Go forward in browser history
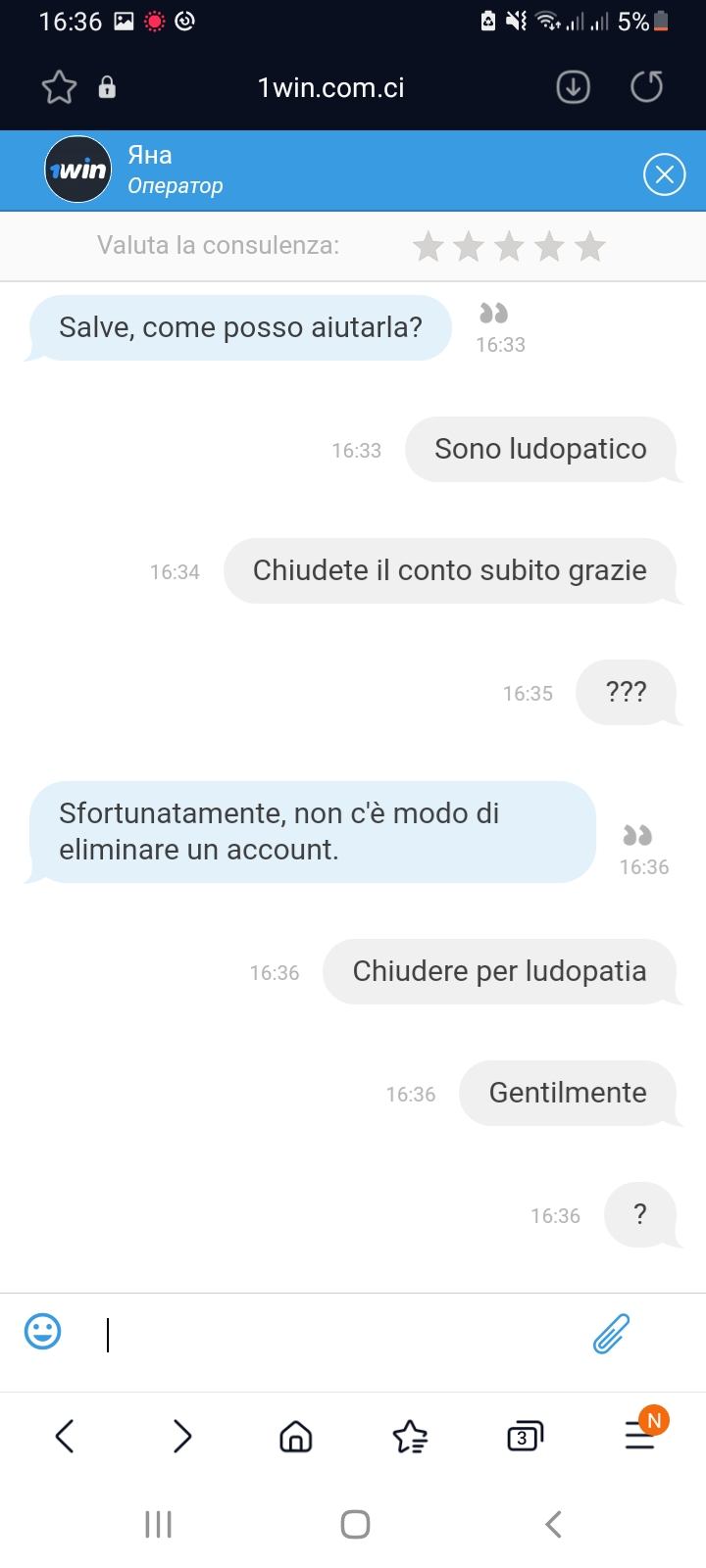 tap(181, 1437)
